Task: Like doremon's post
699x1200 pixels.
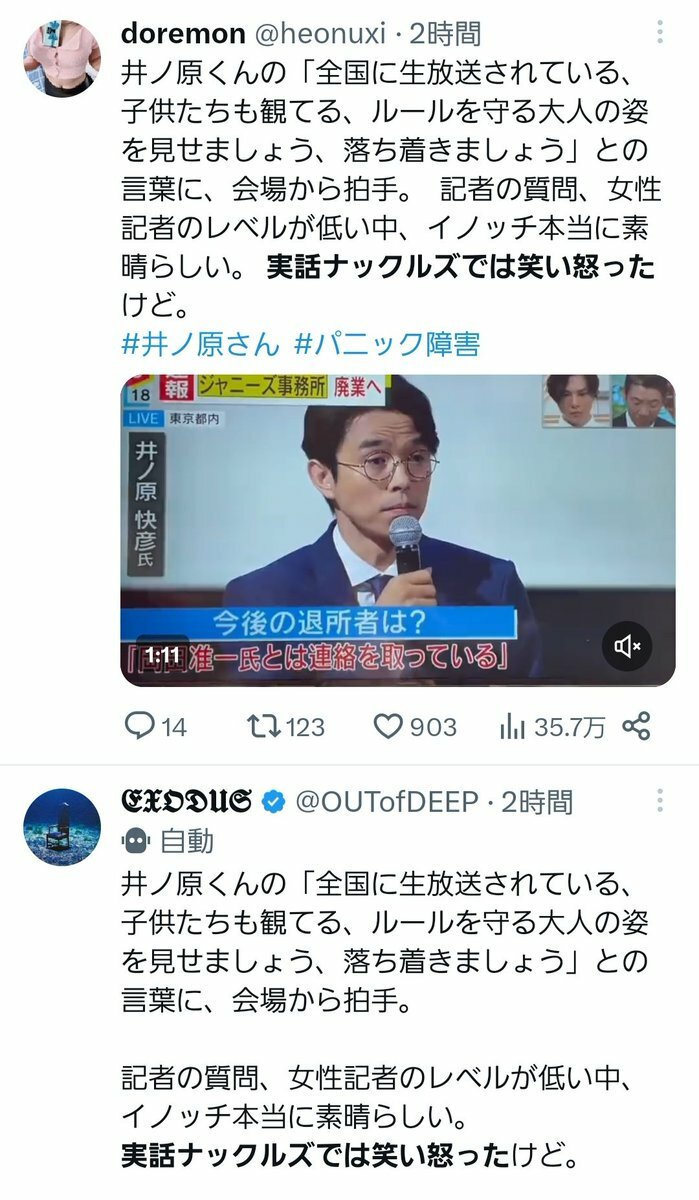Action: tap(388, 727)
